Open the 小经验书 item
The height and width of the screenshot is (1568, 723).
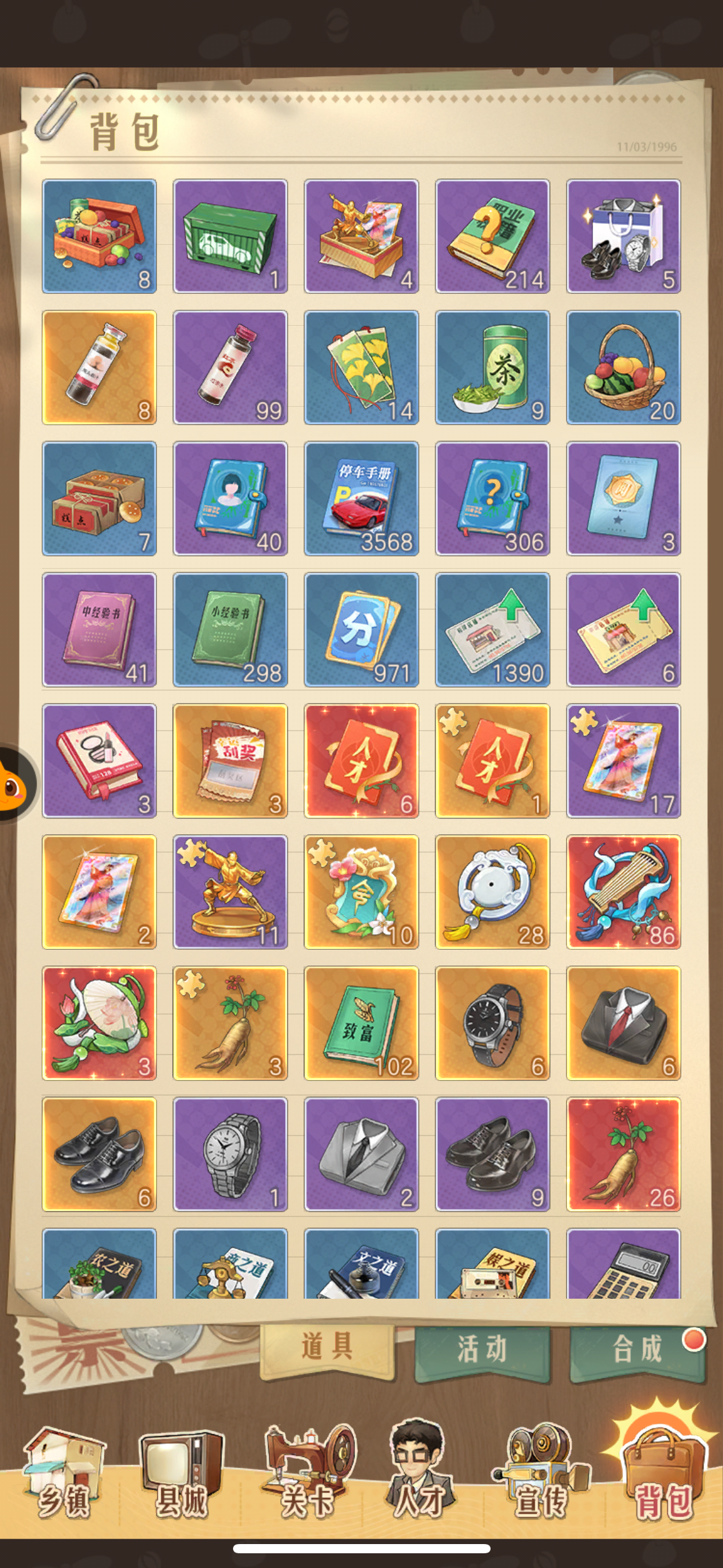(231, 629)
